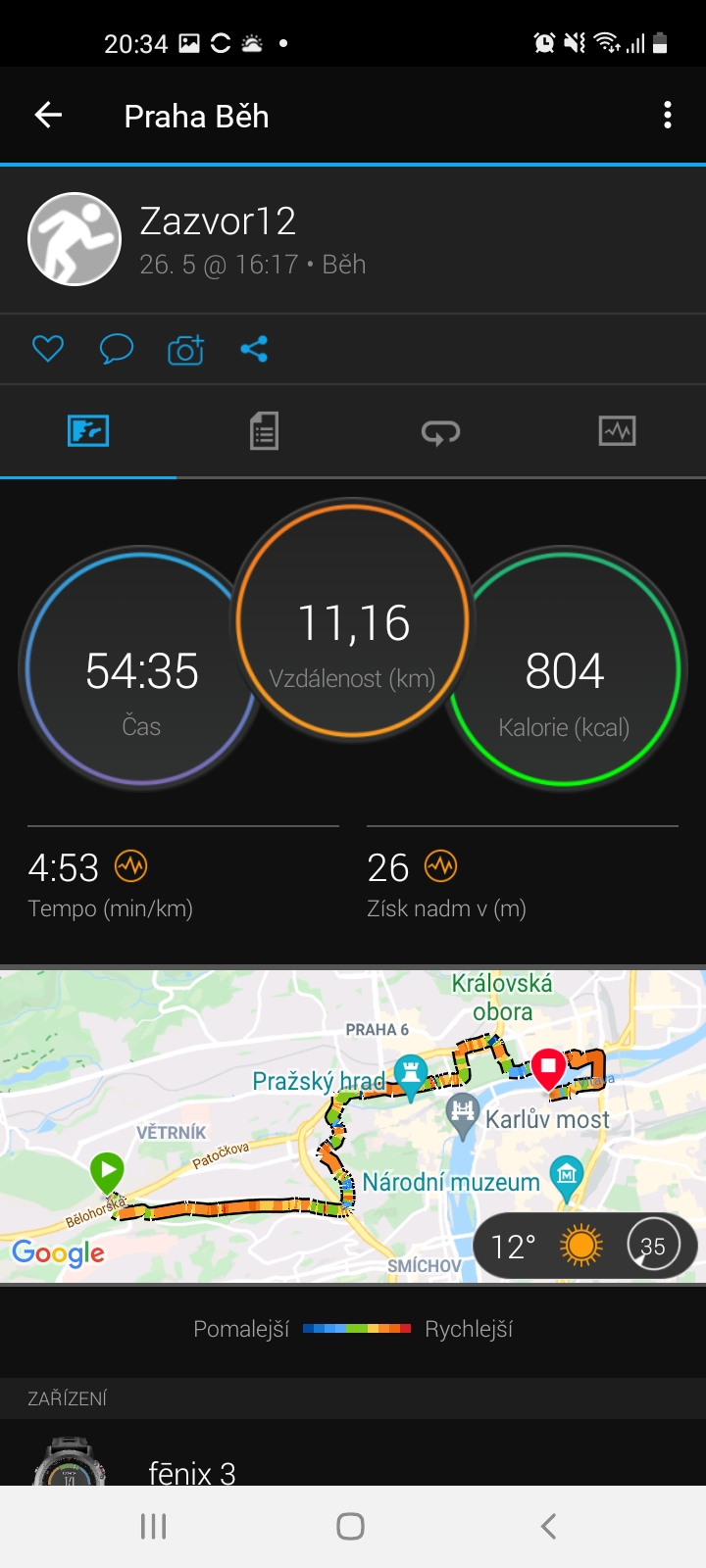706x1568 pixels.
Task: Open the weather widget showing 12°
Action: pyautogui.click(x=586, y=1247)
